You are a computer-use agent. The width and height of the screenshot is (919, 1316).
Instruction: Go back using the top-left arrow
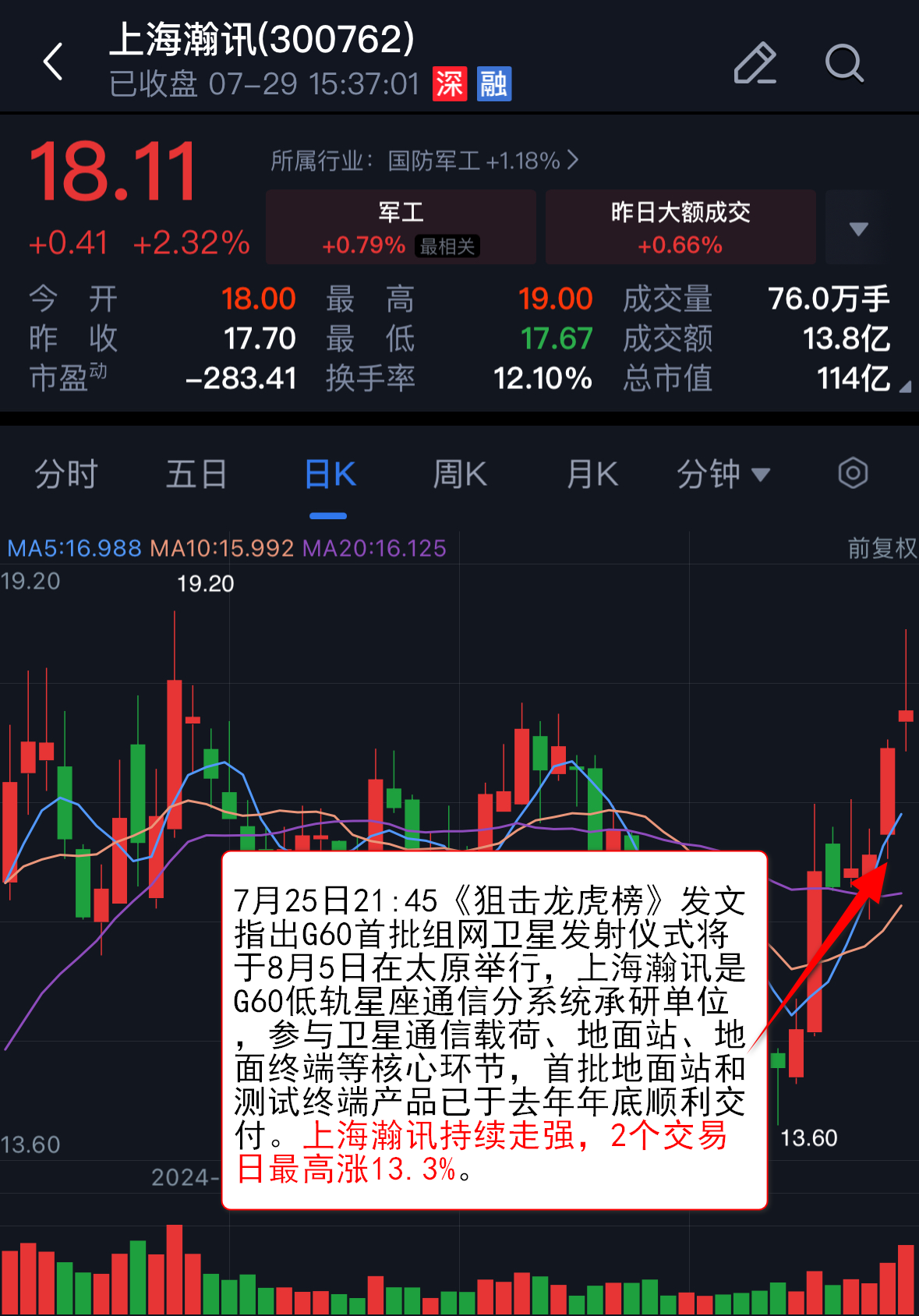coord(53,62)
